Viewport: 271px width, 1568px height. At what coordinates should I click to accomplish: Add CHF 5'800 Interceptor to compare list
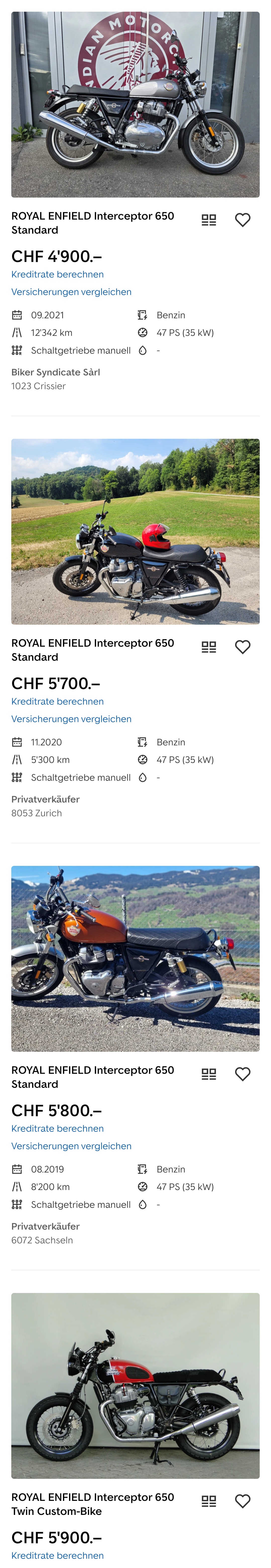pos(209,1074)
